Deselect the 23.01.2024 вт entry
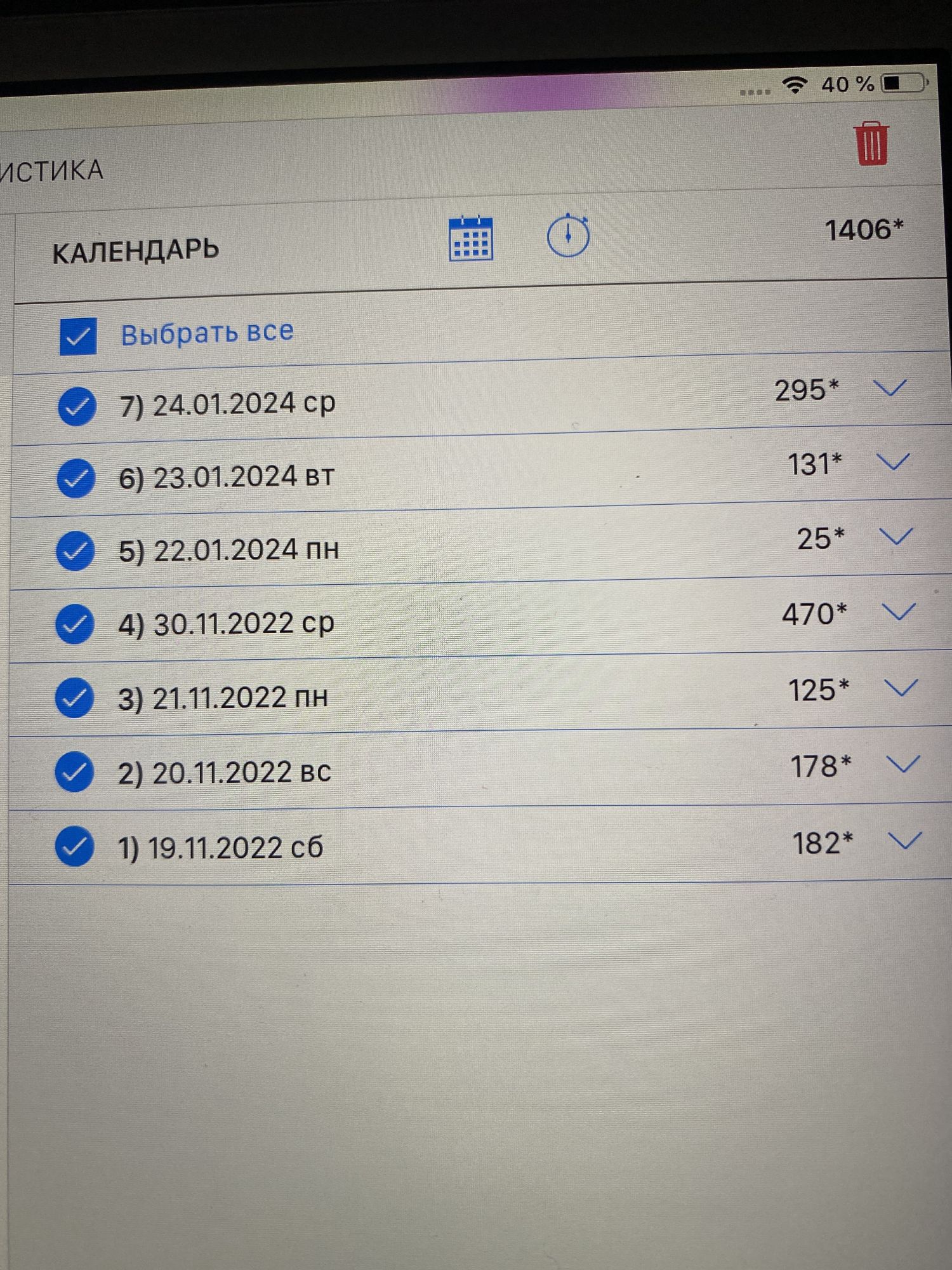 pos(76,478)
